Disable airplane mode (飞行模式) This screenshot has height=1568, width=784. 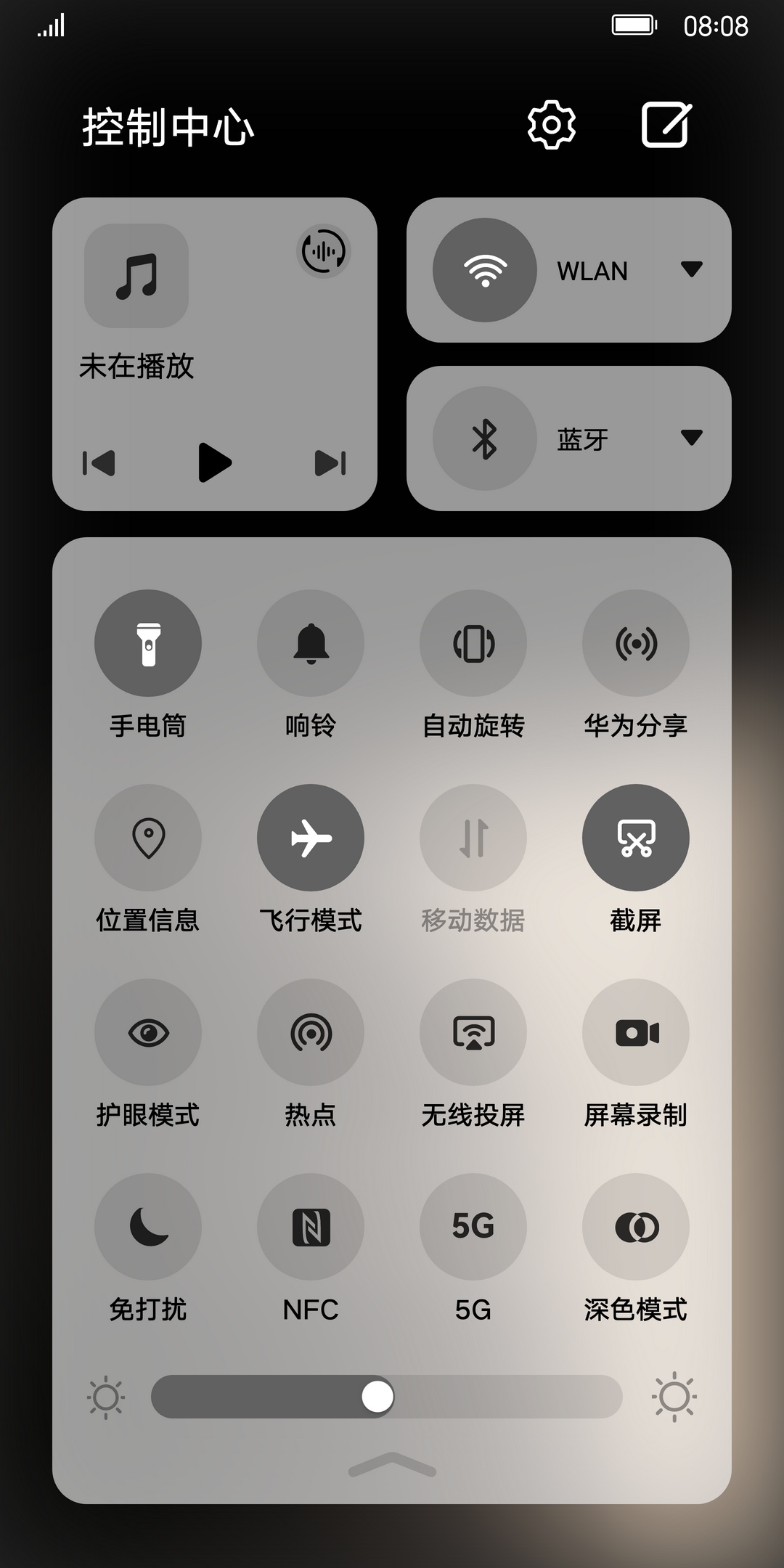click(x=311, y=838)
